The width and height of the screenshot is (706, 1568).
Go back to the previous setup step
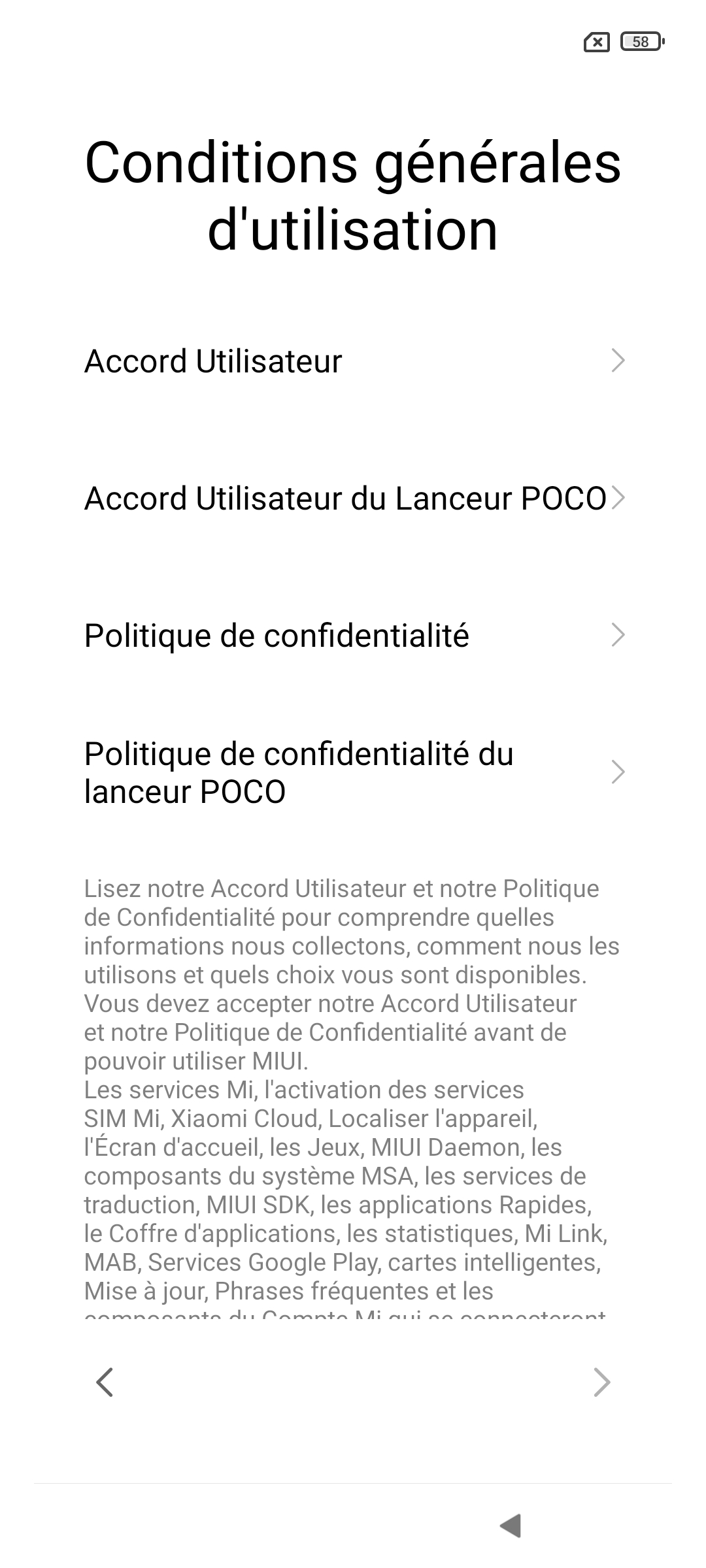[105, 1381]
